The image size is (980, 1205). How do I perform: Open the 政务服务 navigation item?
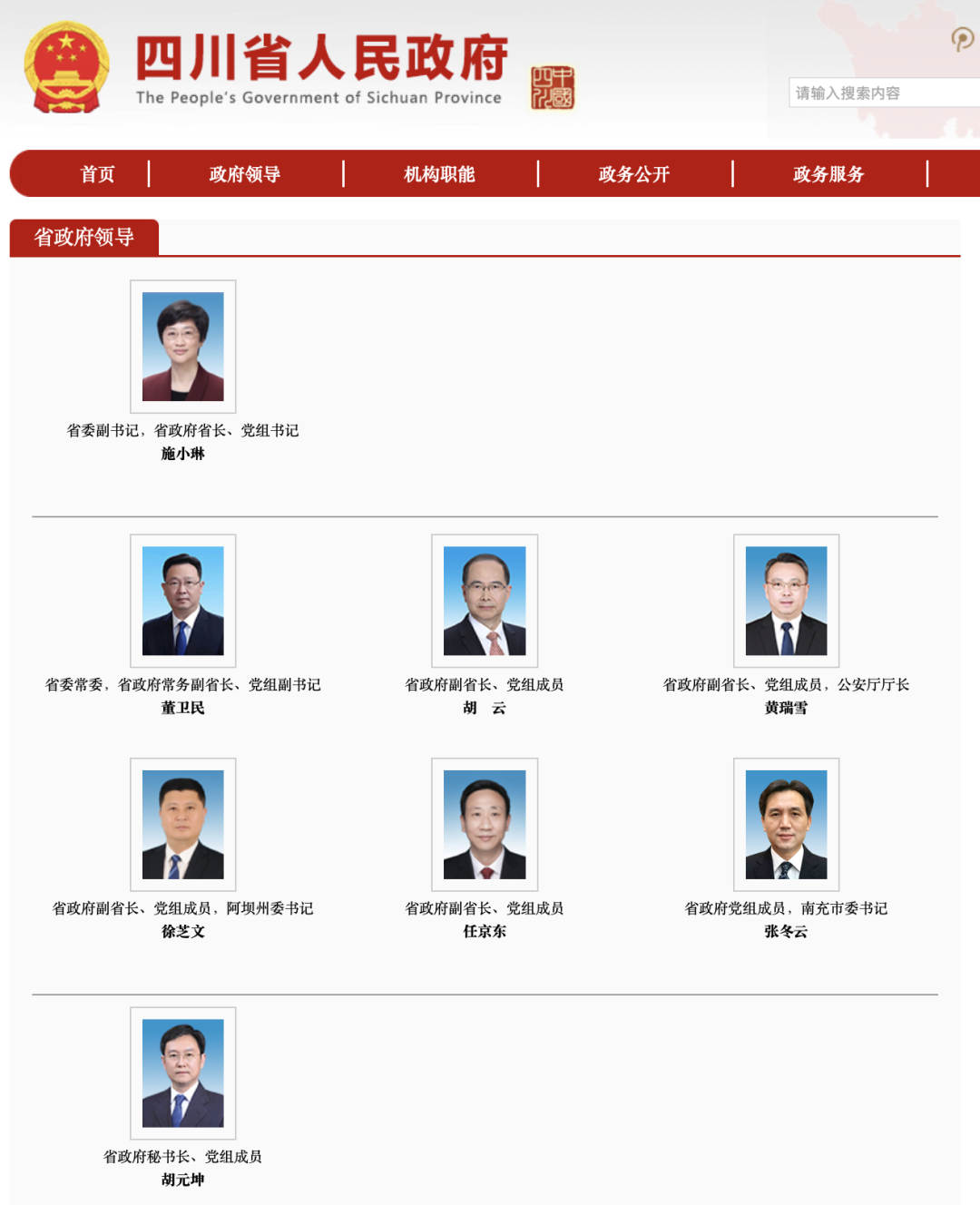(x=828, y=174)
